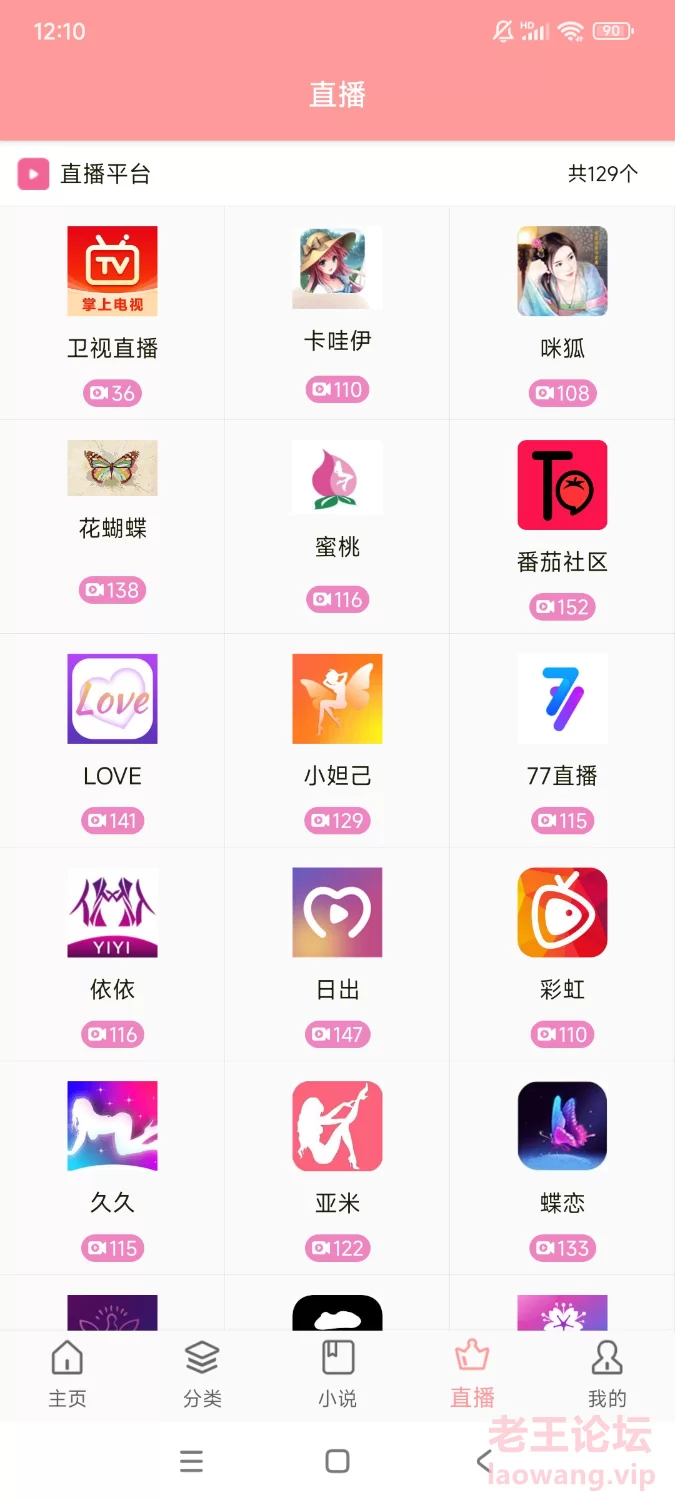Screen dimensions: 675x1500
Task: Open the 久久 platform
Action: tap(112, 1127)
